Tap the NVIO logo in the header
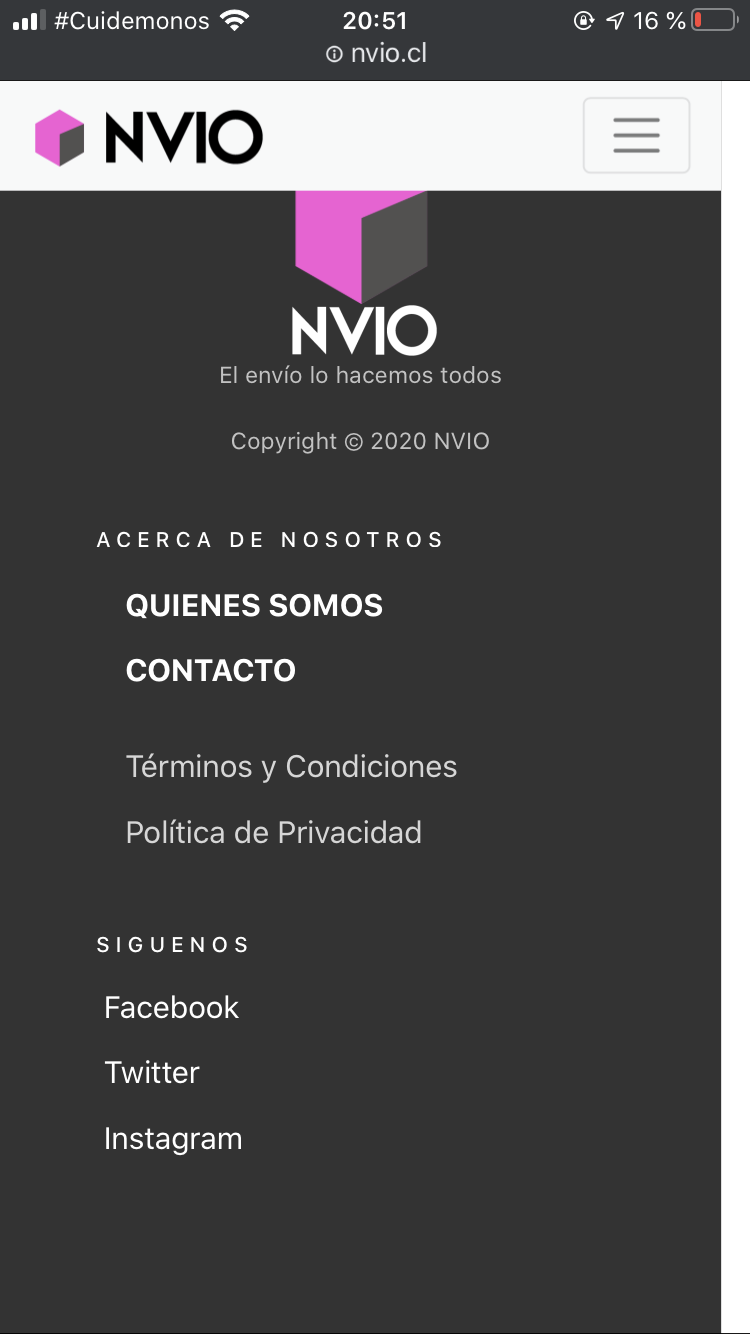The width and height of the screenshot is (750, 1334). pyautogui.click(x=149, y=137)
